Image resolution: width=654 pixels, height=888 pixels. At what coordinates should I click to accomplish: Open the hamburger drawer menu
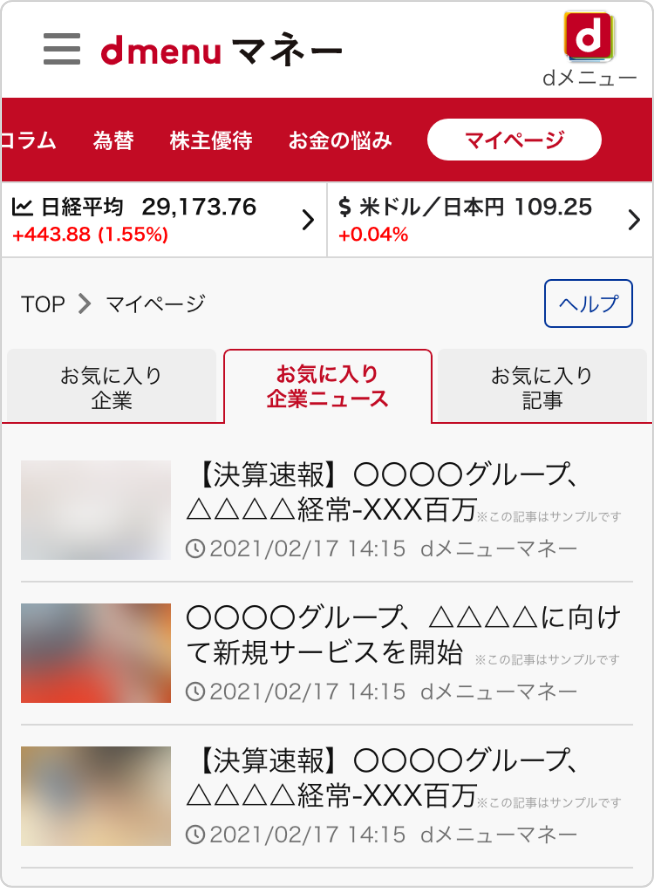(62, 48)
